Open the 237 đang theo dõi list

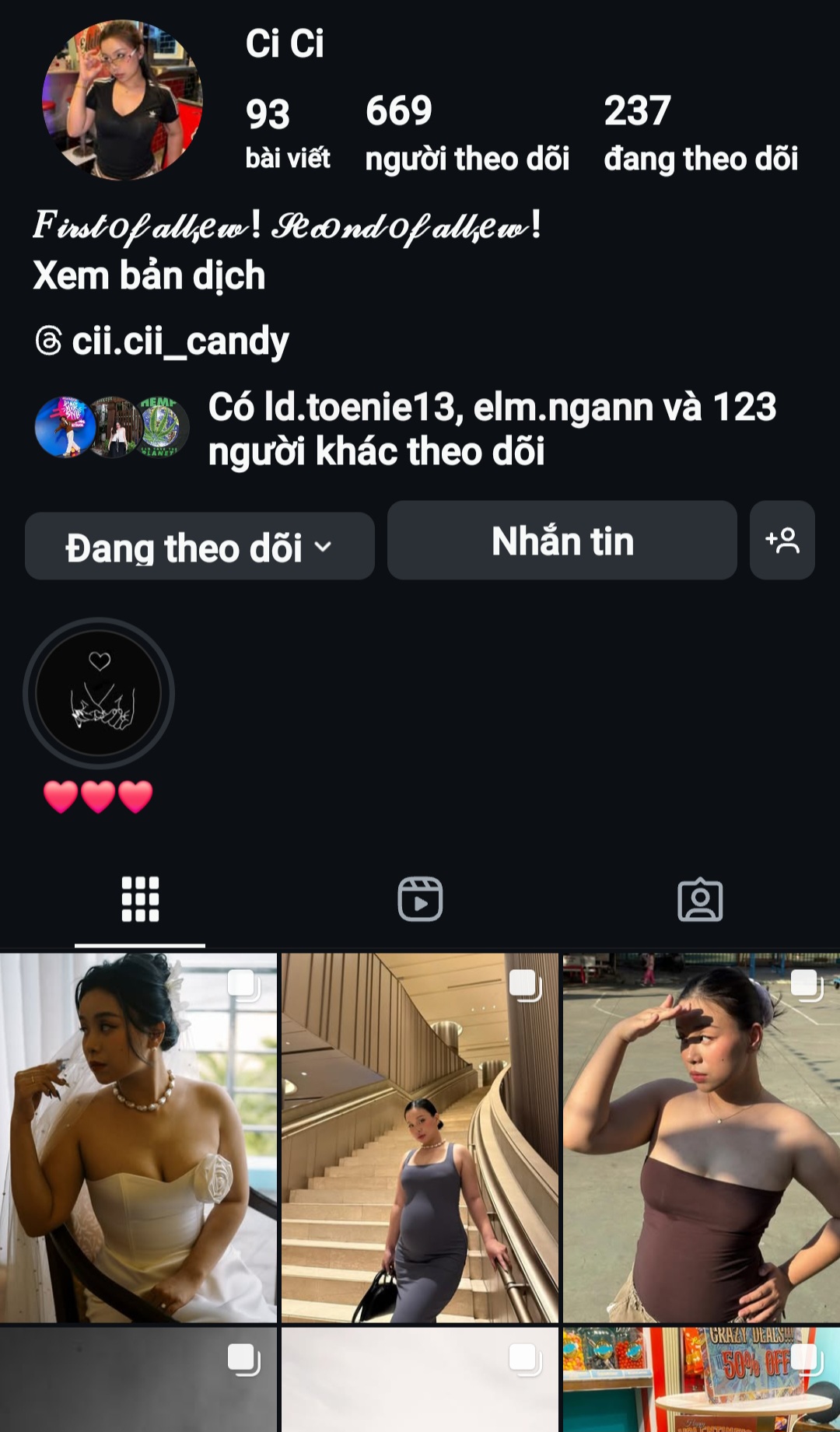tap(700, 132)
